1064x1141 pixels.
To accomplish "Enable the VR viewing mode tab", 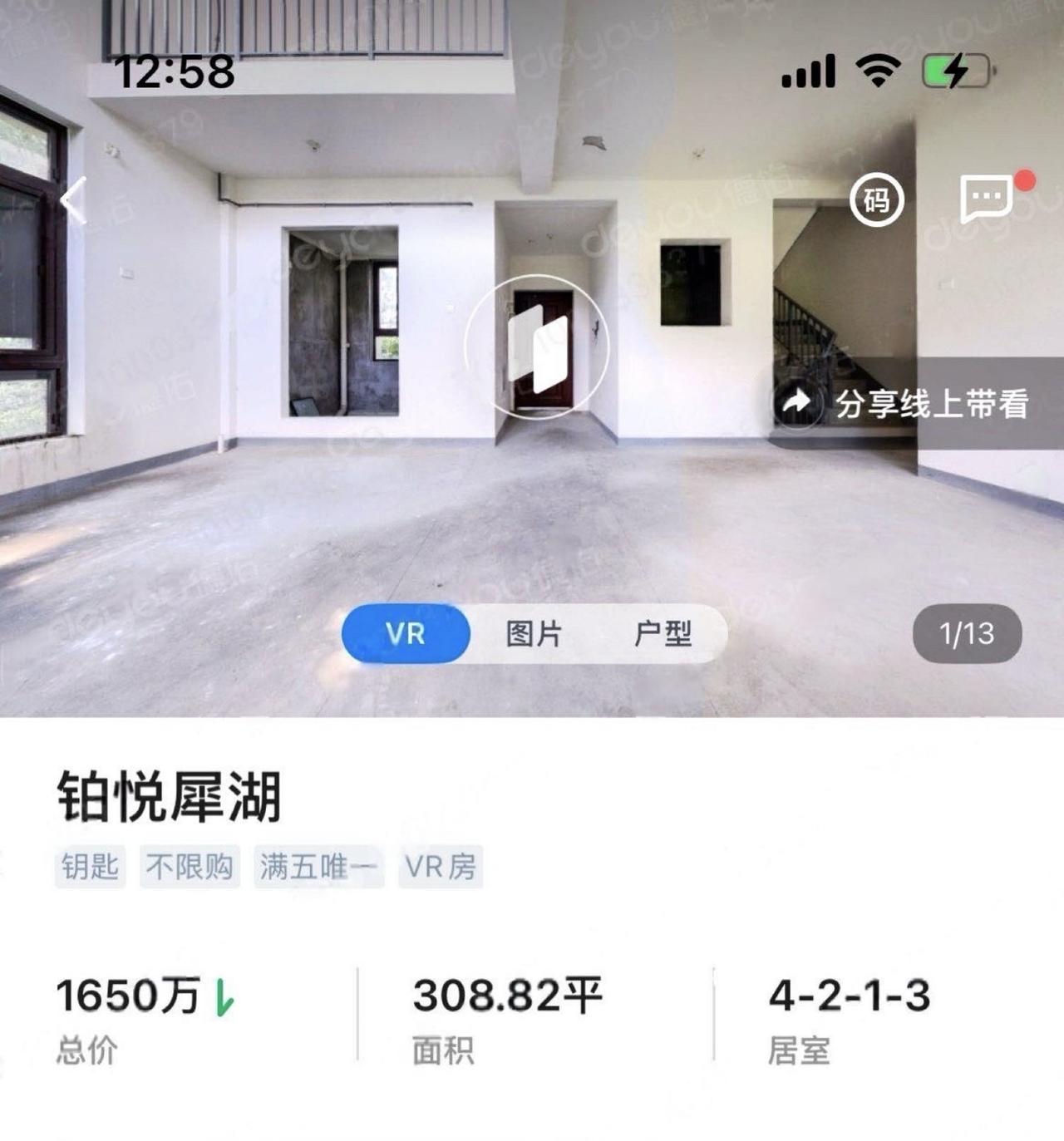I will click(405, 634).
